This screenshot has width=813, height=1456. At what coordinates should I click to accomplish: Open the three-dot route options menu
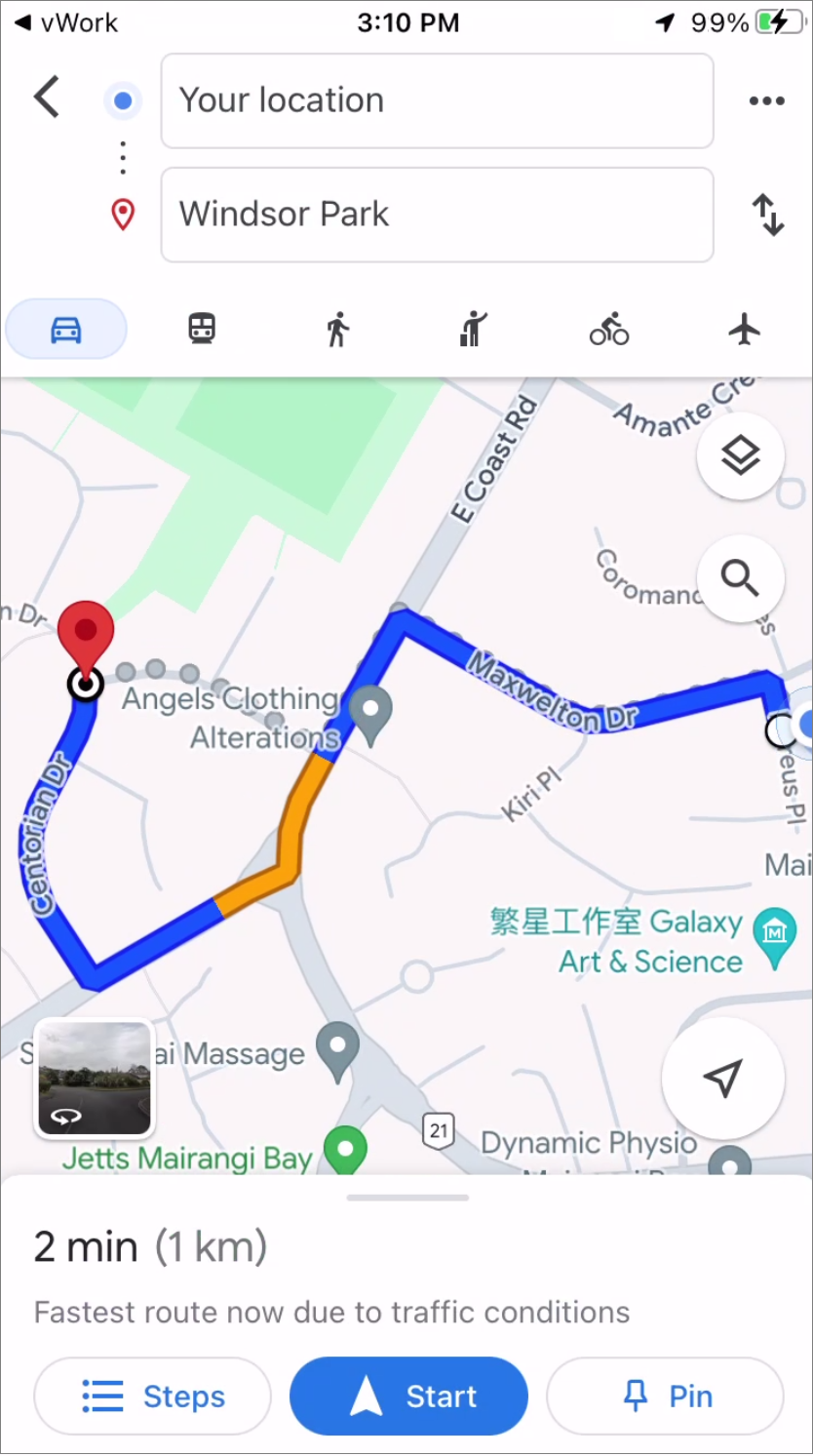[767, 100]
